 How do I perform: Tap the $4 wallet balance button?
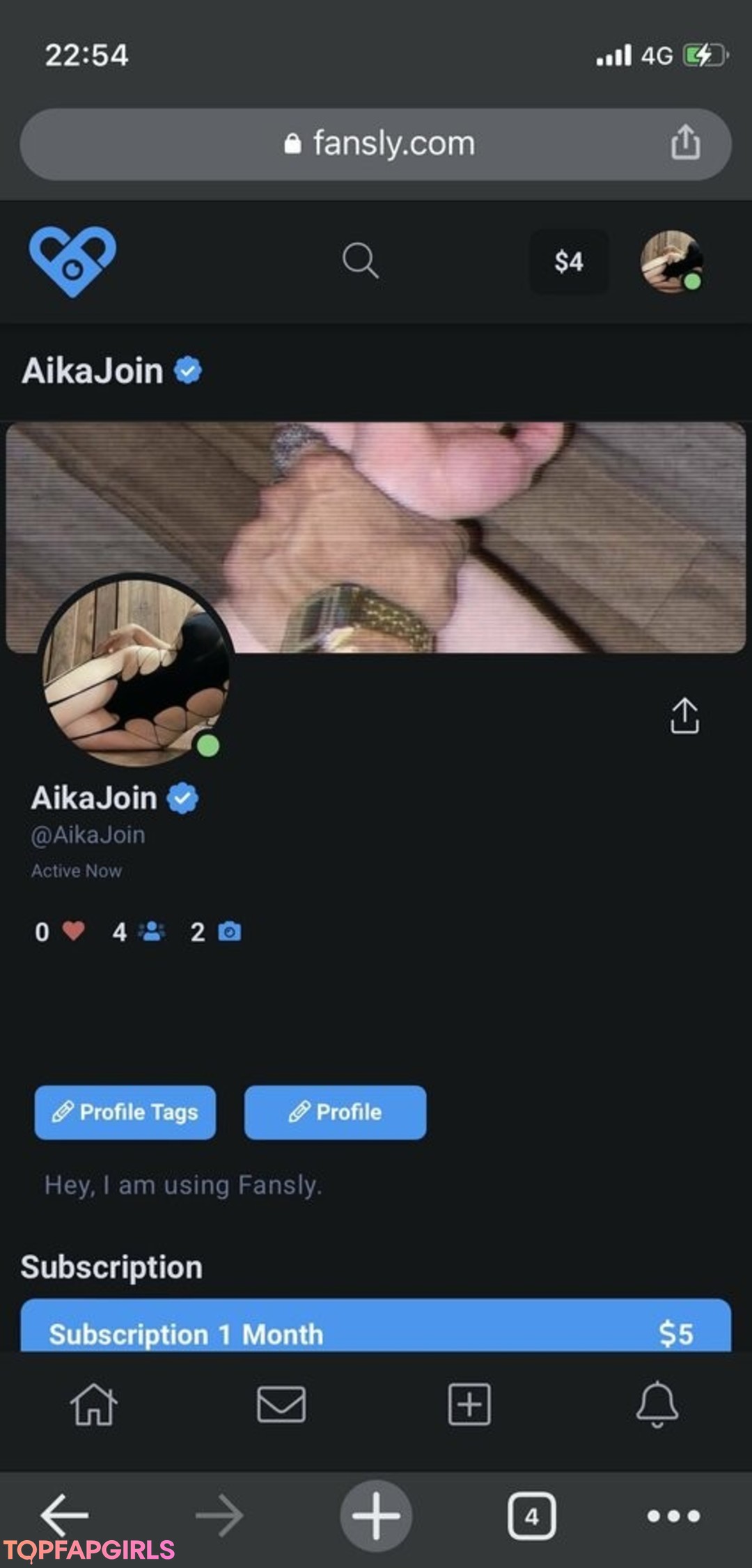(569, 262)
